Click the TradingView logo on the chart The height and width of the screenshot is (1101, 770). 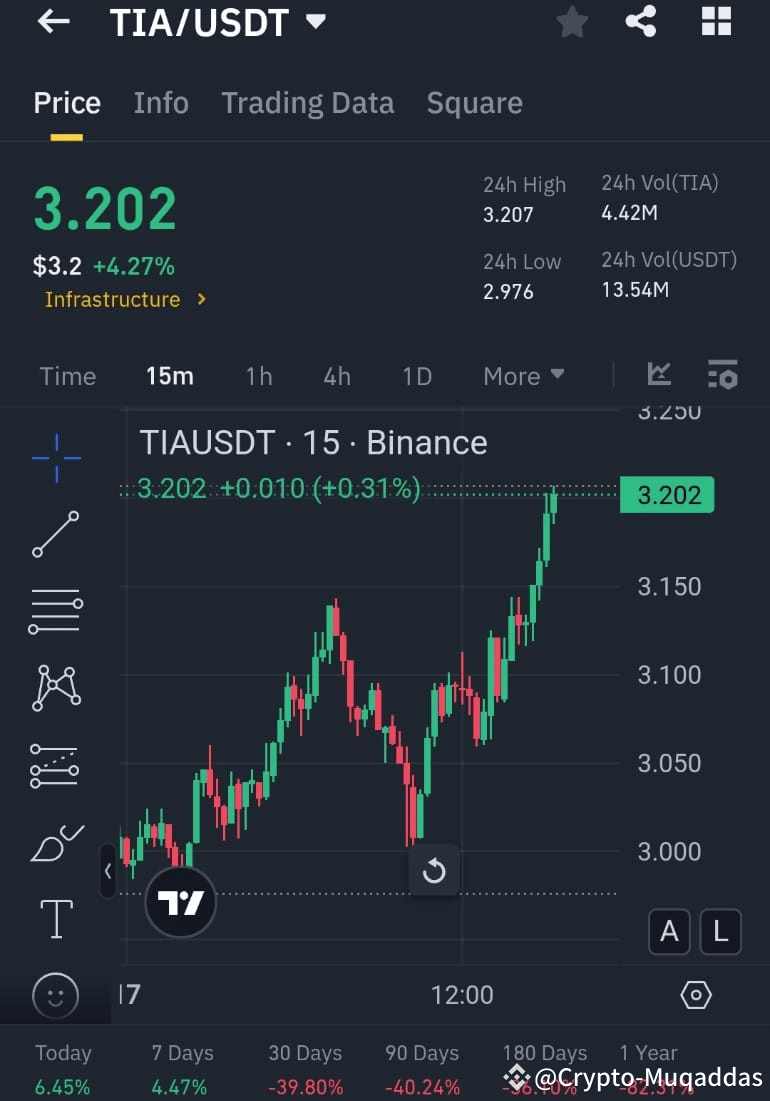tap(180, 901)
